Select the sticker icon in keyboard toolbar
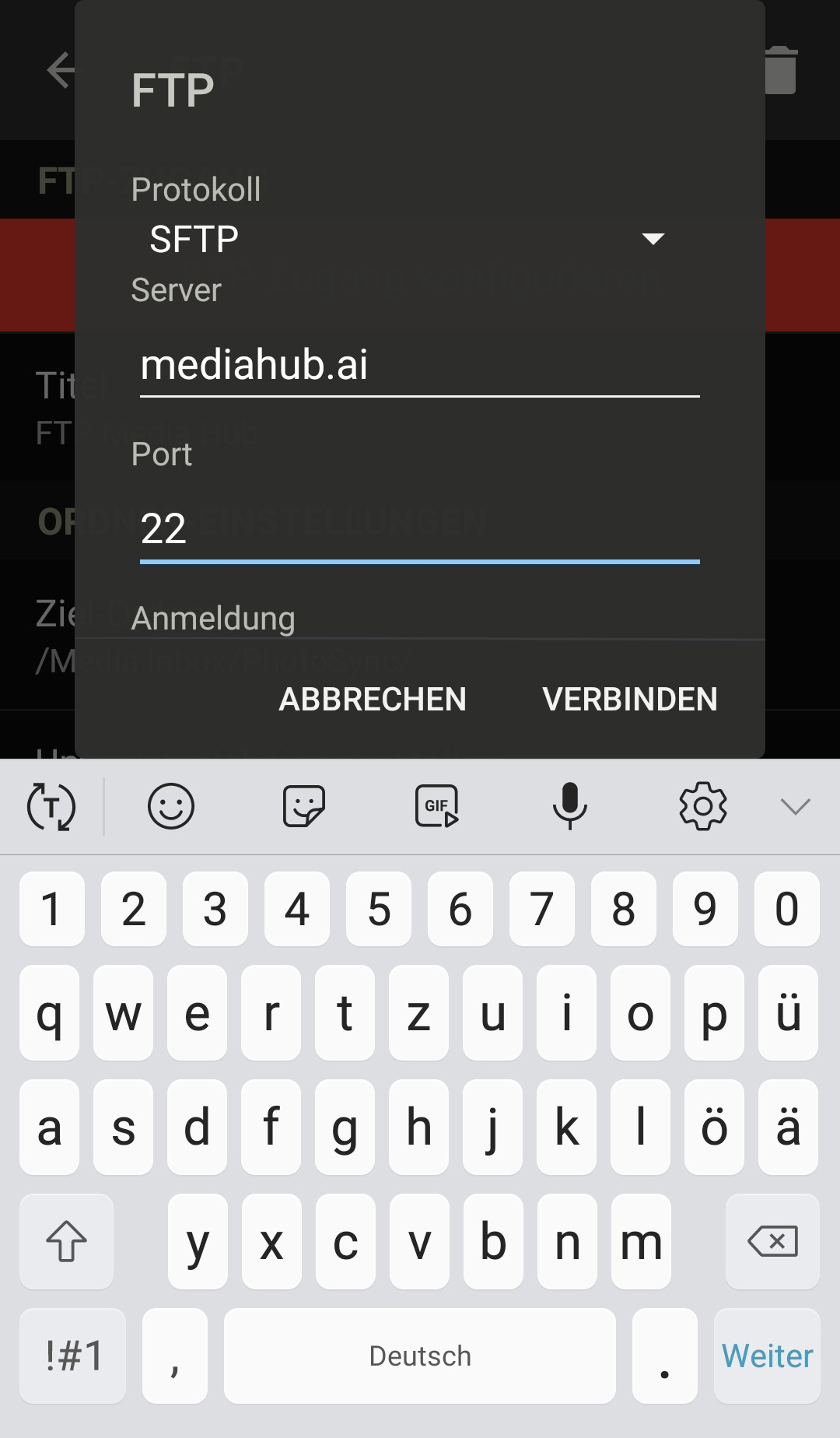 pos(303,807)
